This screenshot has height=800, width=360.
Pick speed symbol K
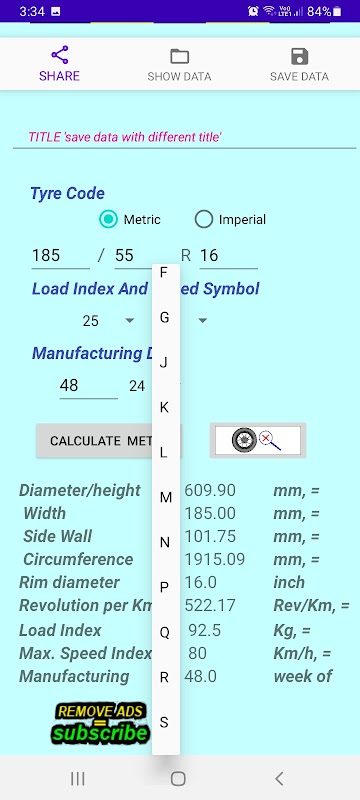point(166,407)
